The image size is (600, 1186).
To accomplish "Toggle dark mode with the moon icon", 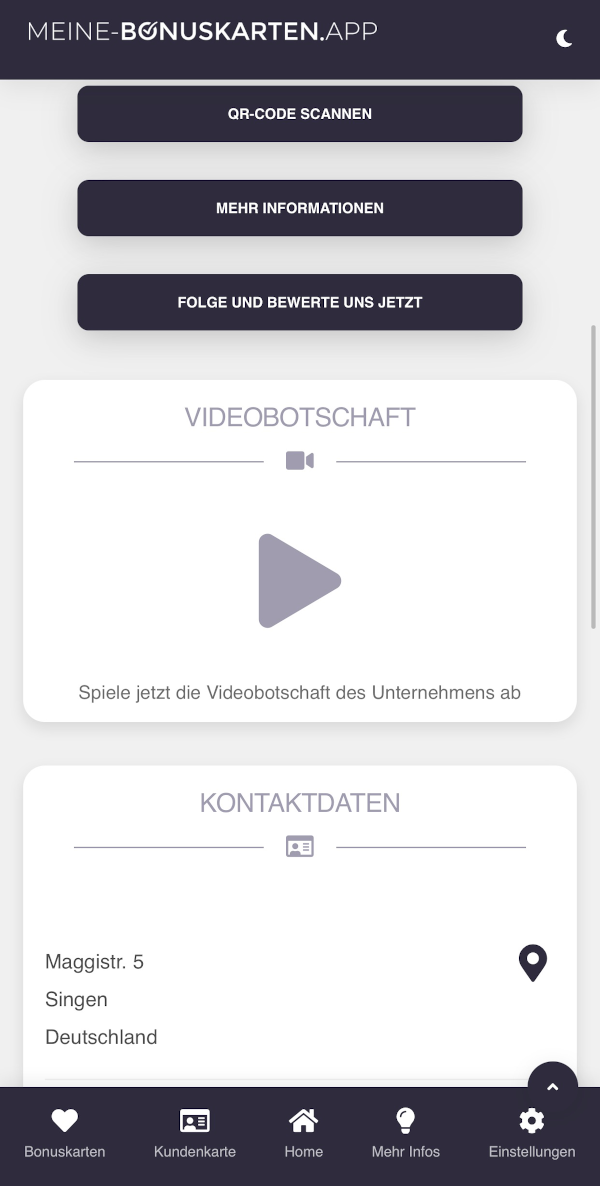I will pos(564,39).
